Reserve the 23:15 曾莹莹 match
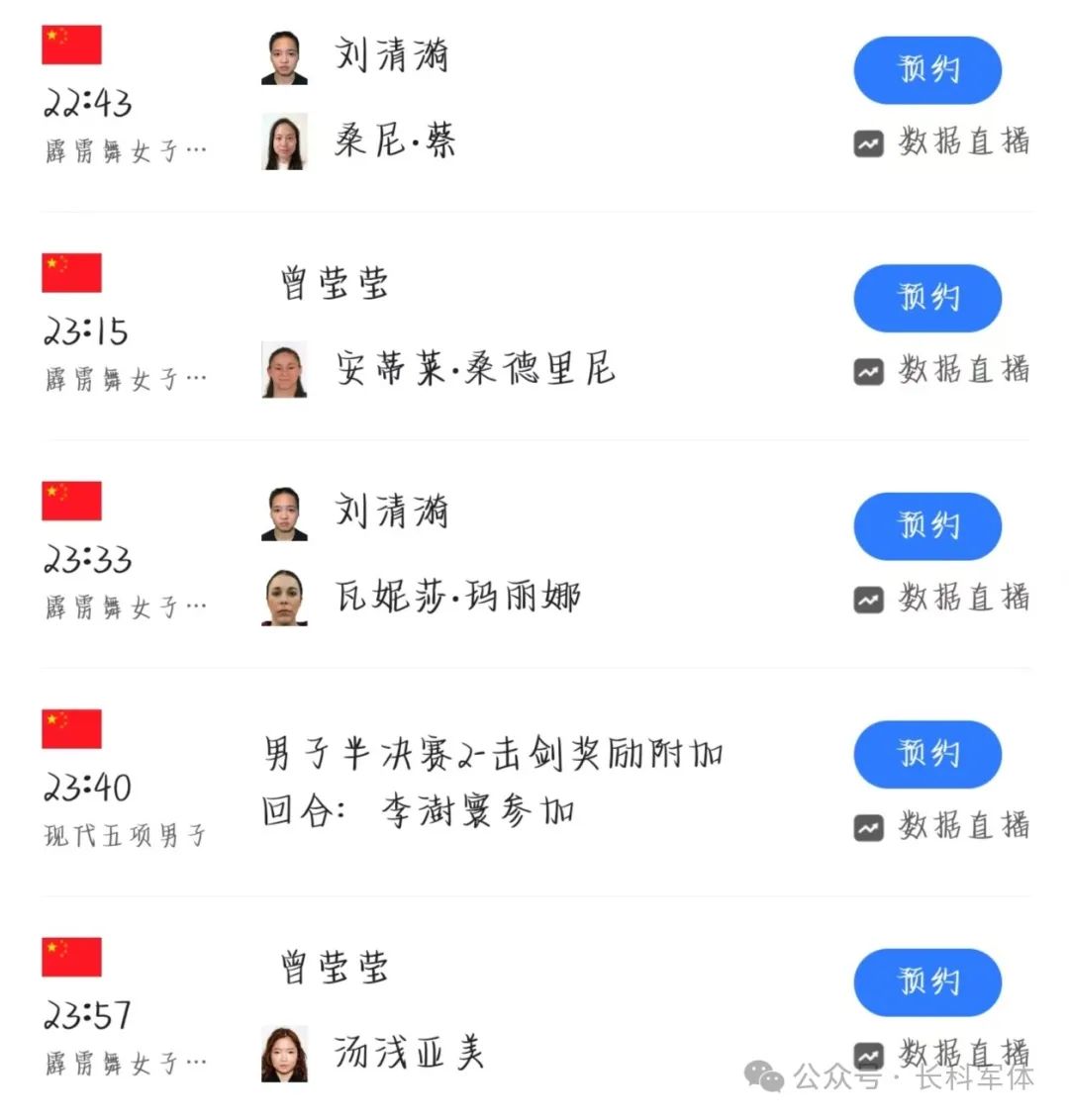This screenshot has height=1120, width=1069. pos(927,298)
